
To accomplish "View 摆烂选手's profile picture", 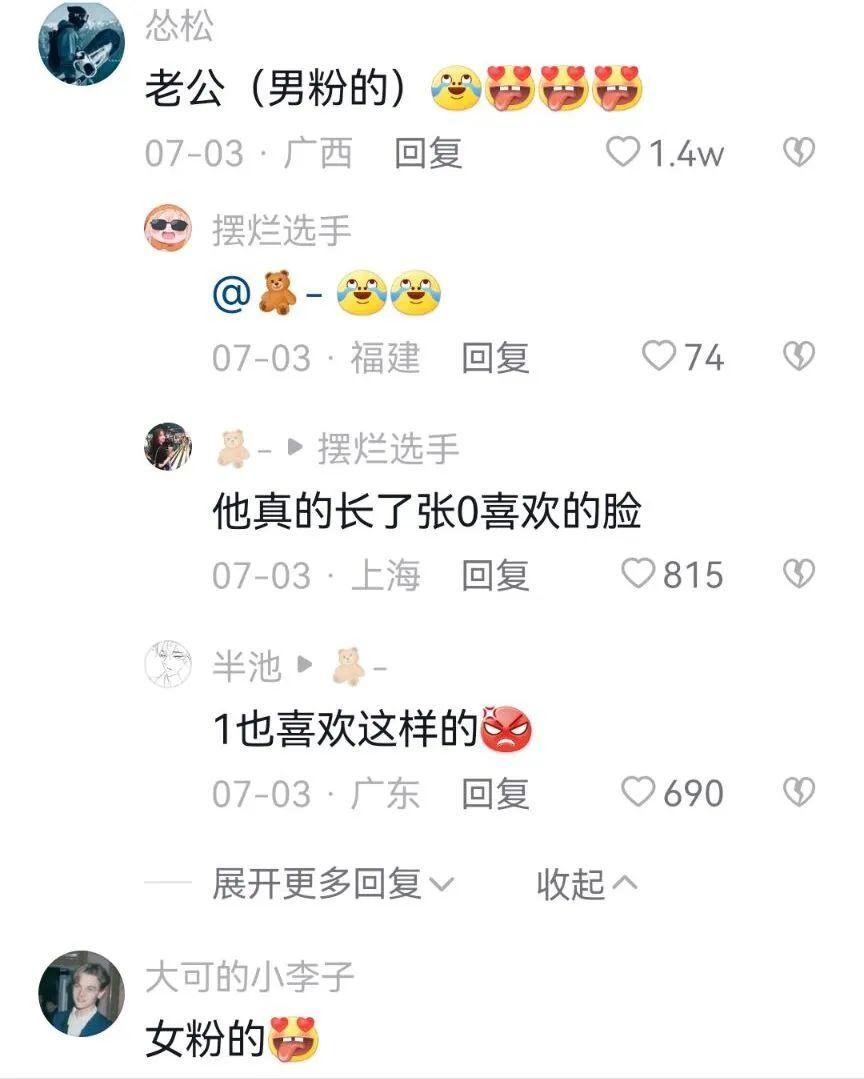I will tap(168, 230).
